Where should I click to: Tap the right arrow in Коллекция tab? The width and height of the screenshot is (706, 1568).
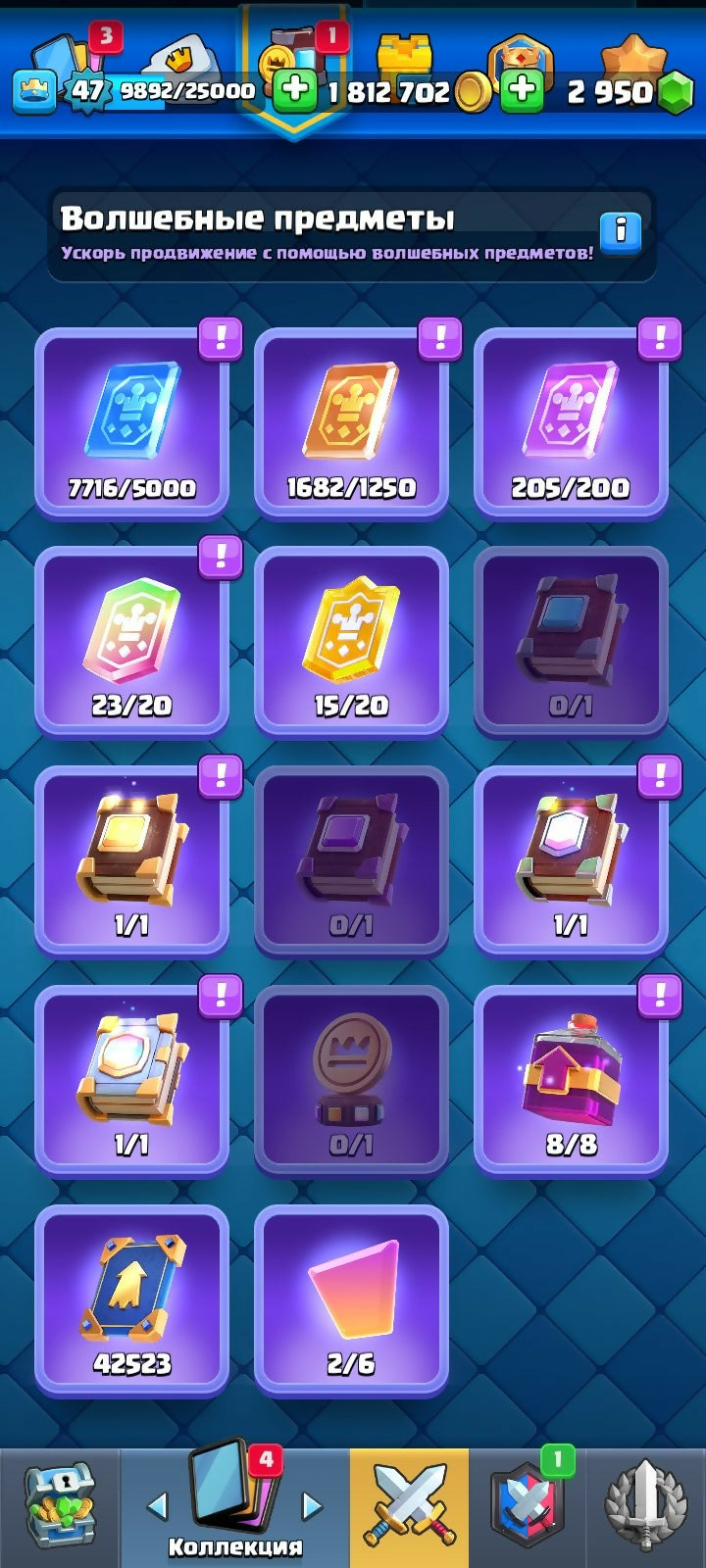[x=312, y=1506]
